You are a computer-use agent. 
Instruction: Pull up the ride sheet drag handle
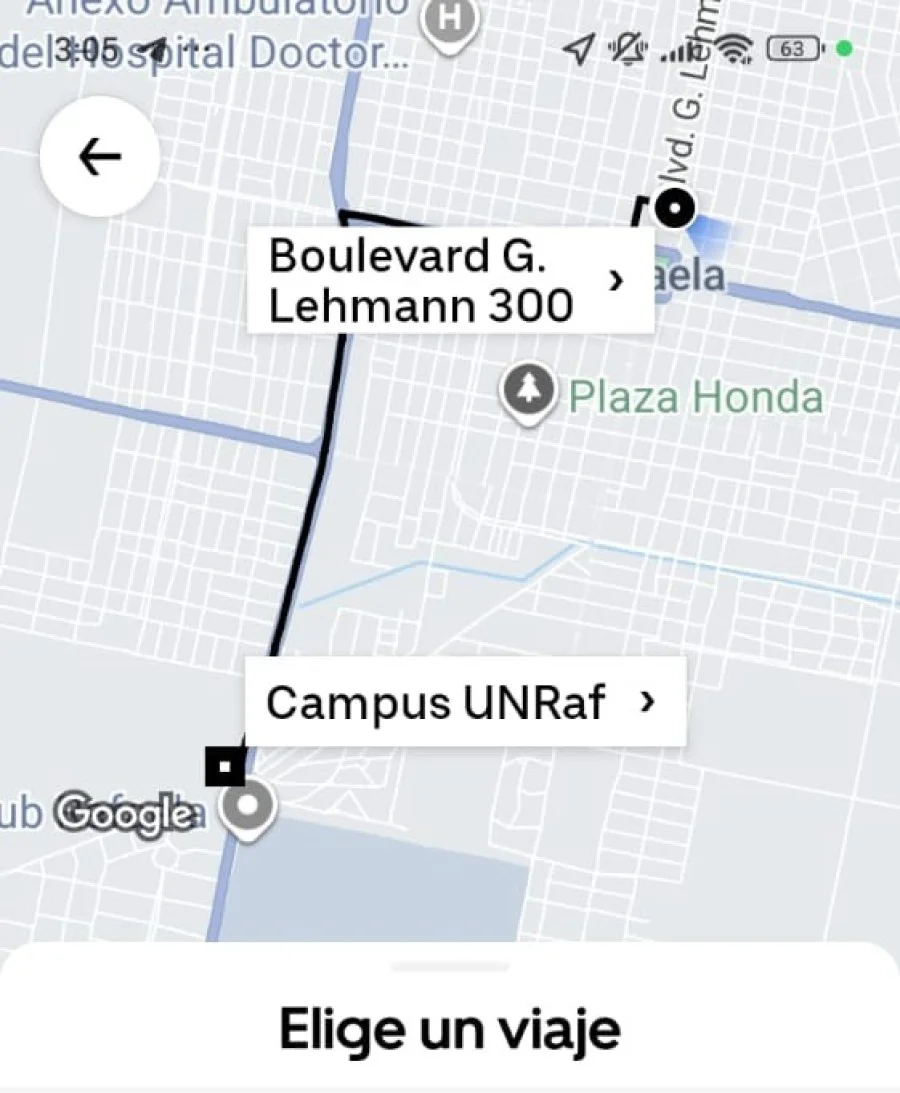(448, 967)
